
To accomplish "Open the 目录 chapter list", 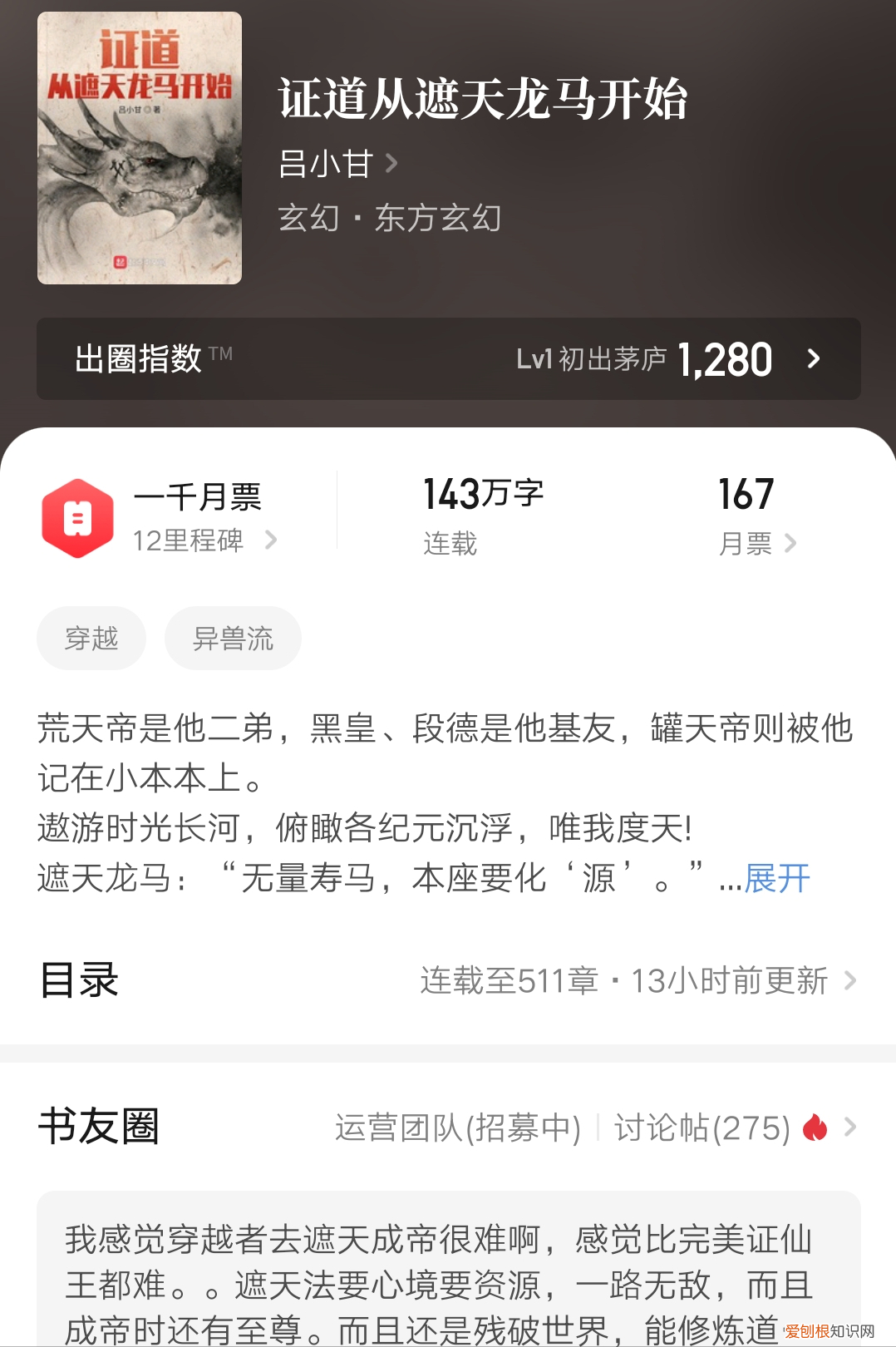I will pyautogui.click(x=448, y=980).
